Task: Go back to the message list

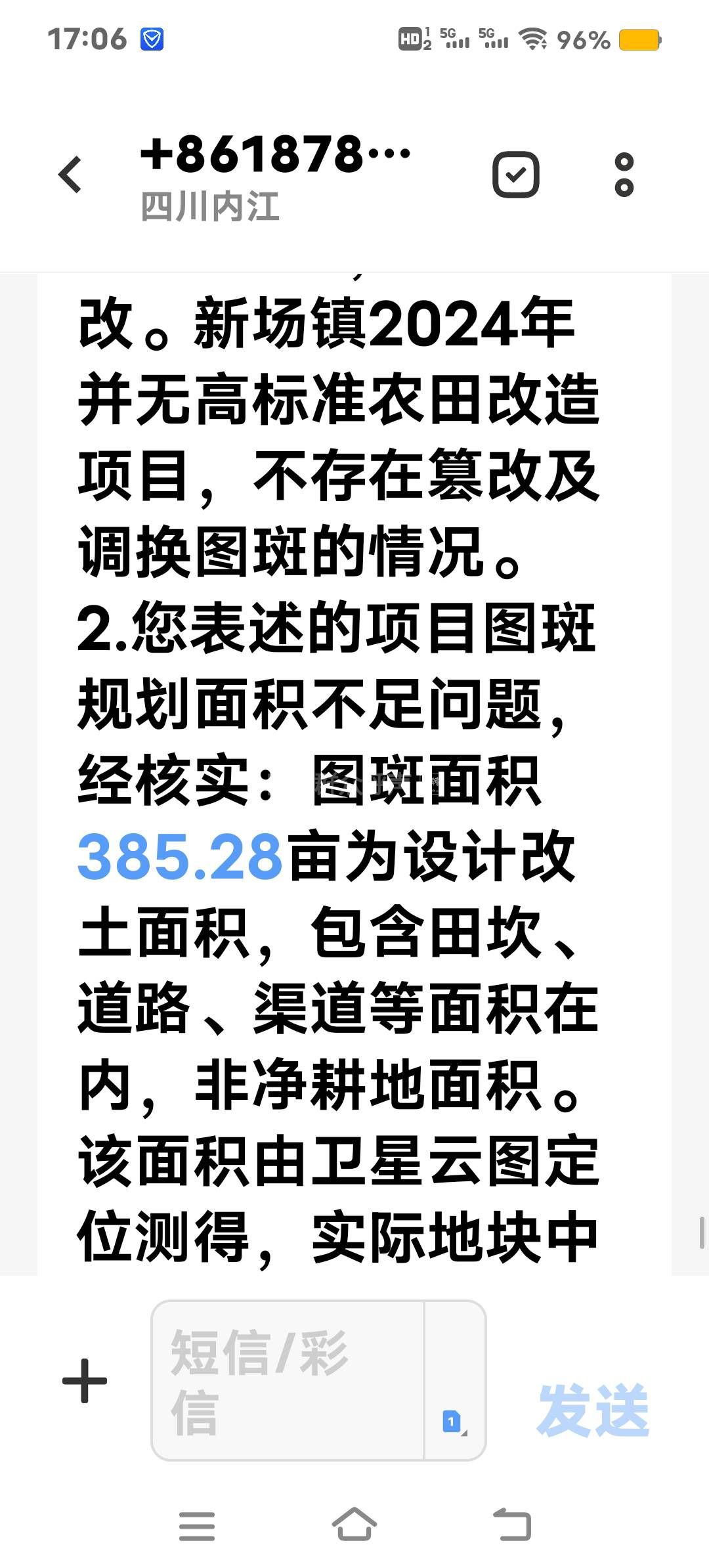Action: (70, 175)
